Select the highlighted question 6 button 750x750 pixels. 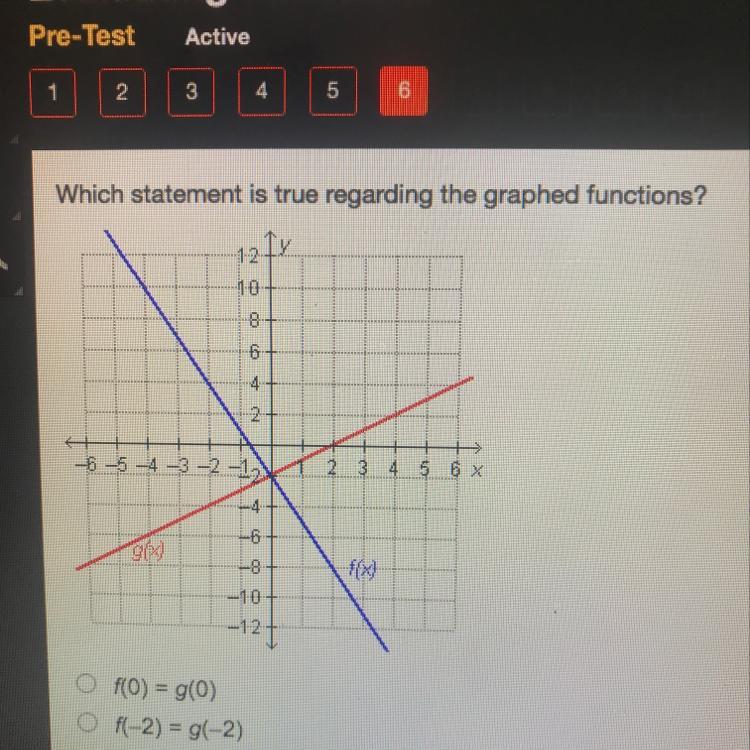(403, 92)
